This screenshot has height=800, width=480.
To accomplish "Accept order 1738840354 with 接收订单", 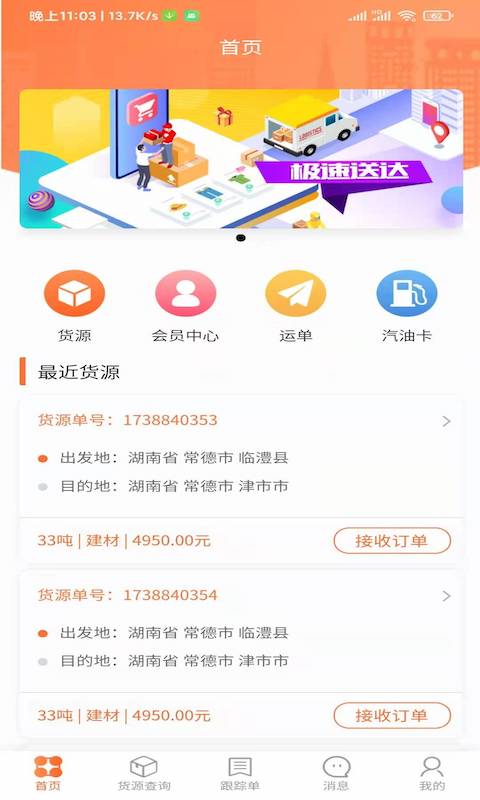I will 392,715.
